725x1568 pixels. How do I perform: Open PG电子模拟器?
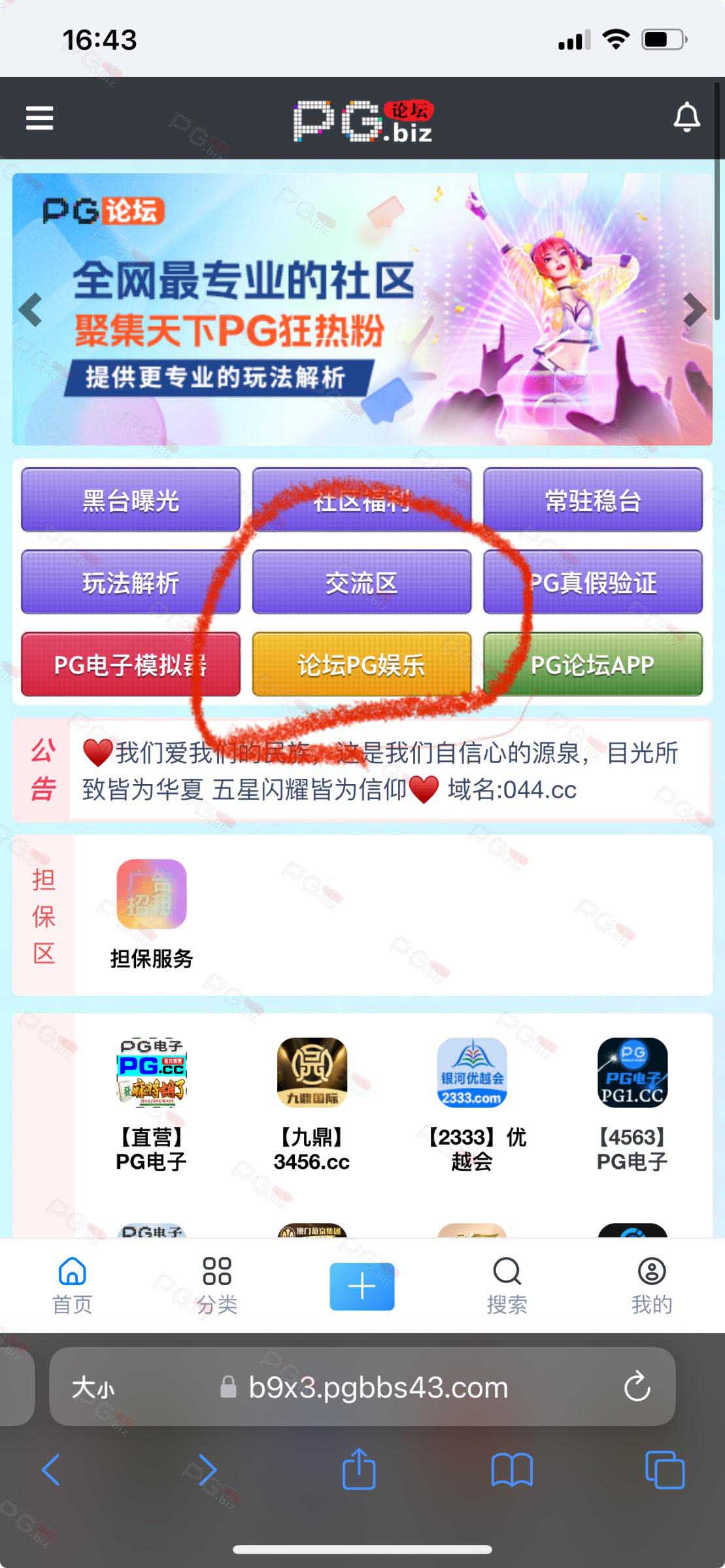click(x=131, y=664)
